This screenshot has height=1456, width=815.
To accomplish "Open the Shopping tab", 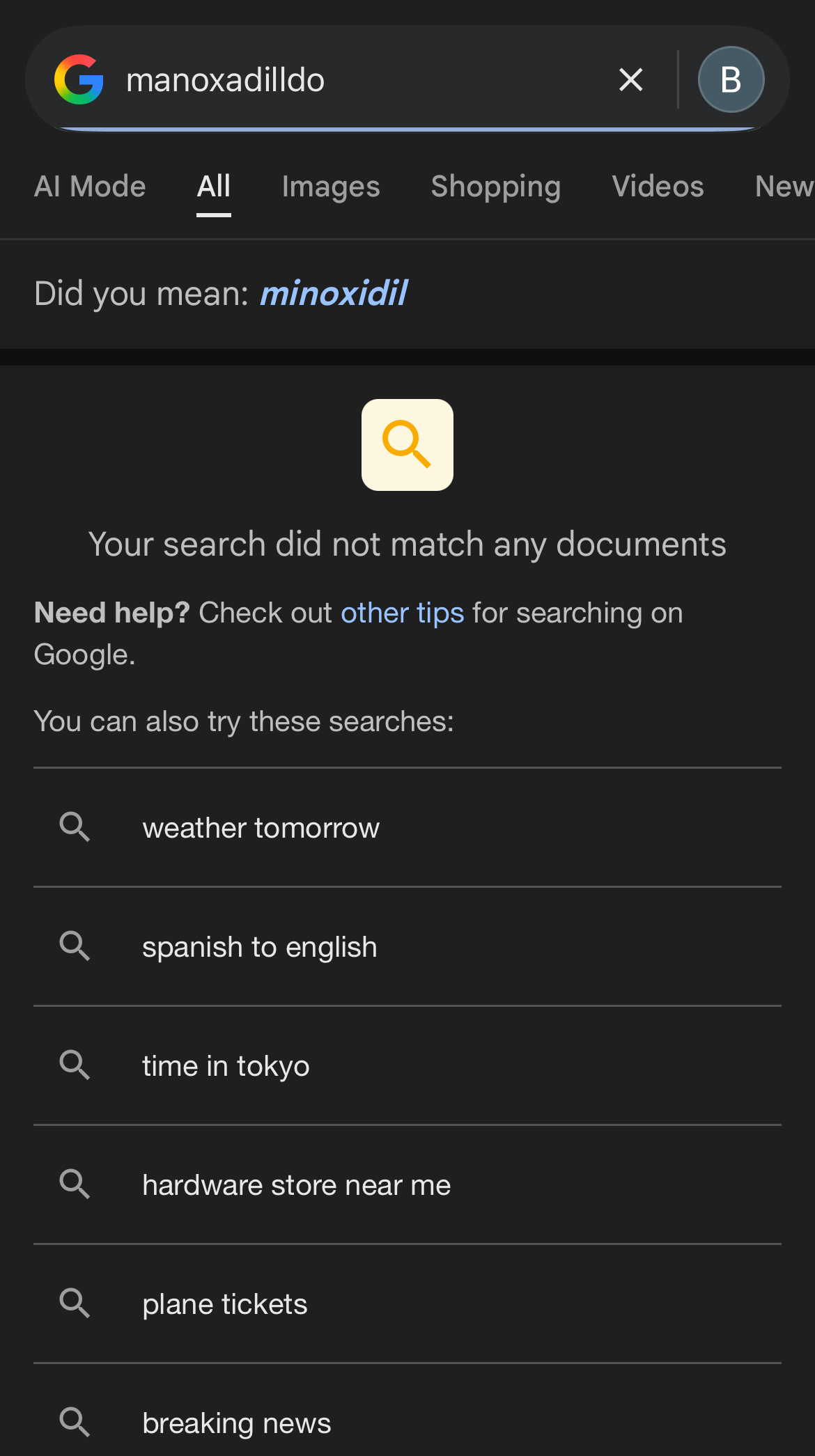I will click(495, 187).
